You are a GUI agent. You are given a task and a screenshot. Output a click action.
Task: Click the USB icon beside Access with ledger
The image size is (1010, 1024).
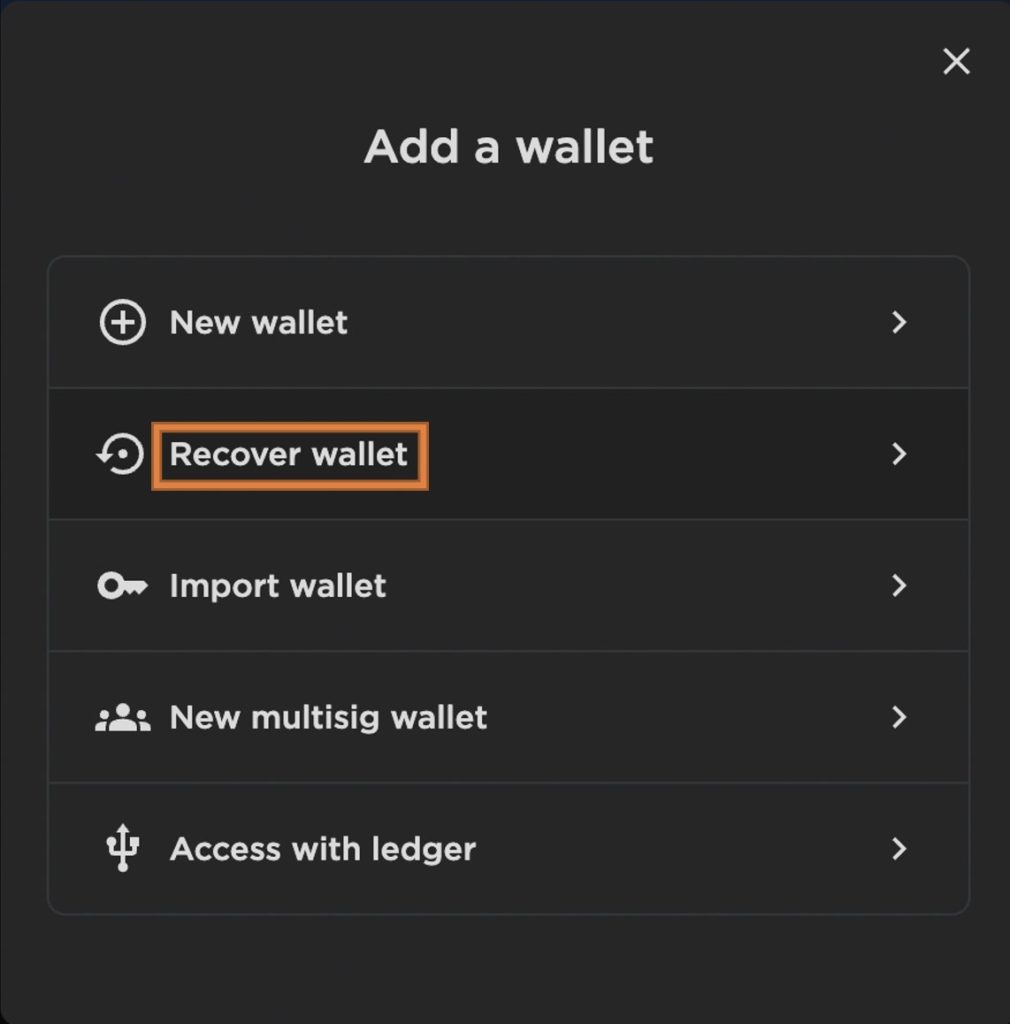121,849
